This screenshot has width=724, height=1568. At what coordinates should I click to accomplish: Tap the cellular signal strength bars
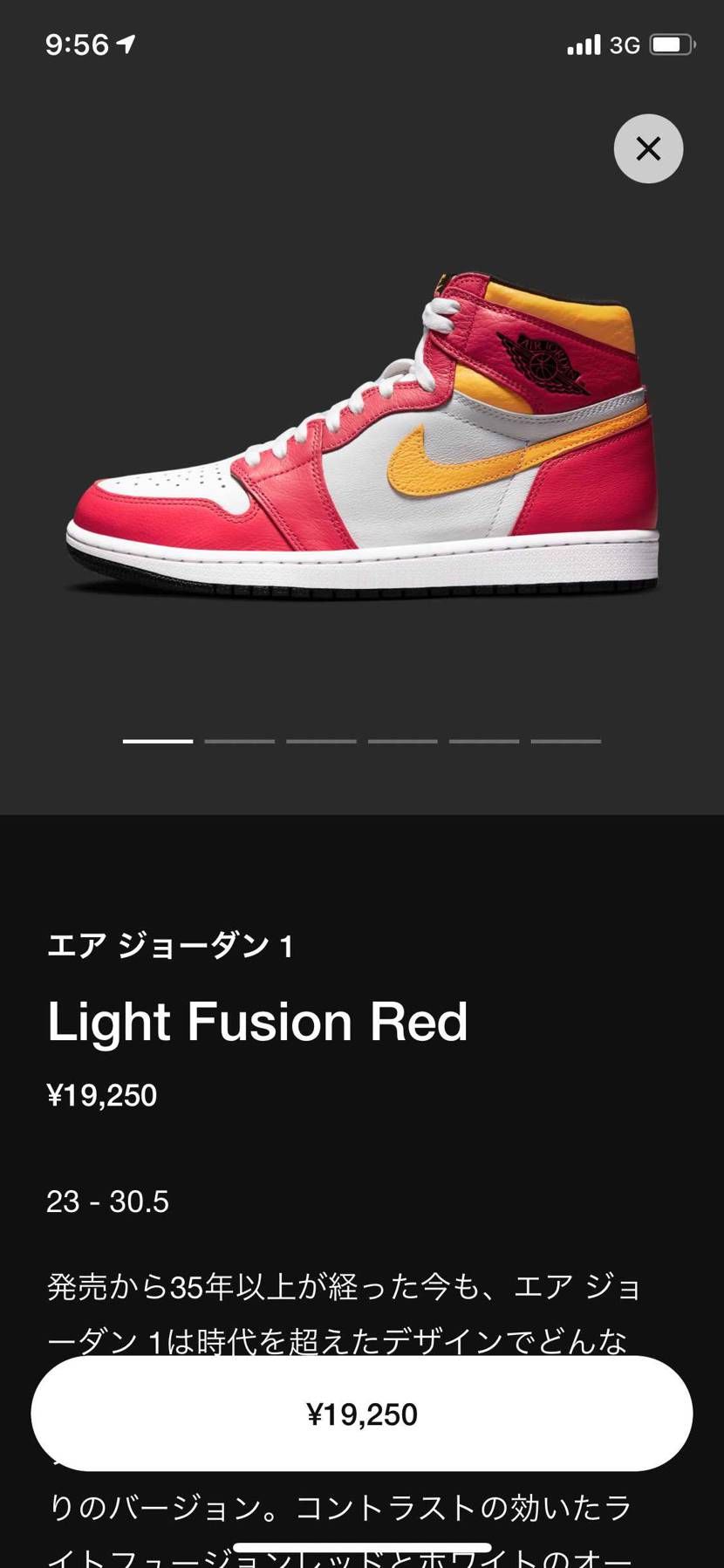pyautogui.click(x=583, y=44)
